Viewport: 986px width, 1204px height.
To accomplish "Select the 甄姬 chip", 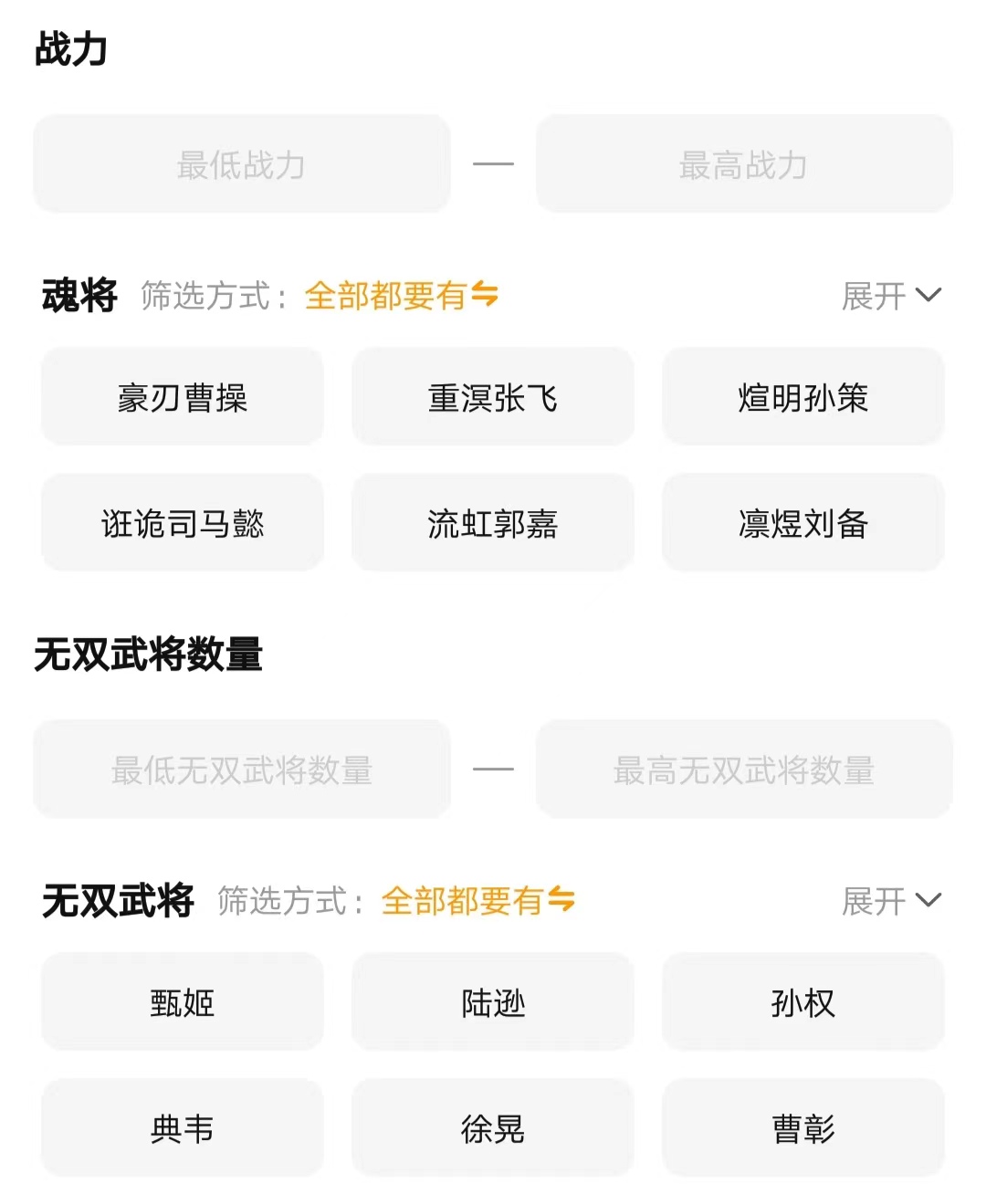I will (183, 1002).
